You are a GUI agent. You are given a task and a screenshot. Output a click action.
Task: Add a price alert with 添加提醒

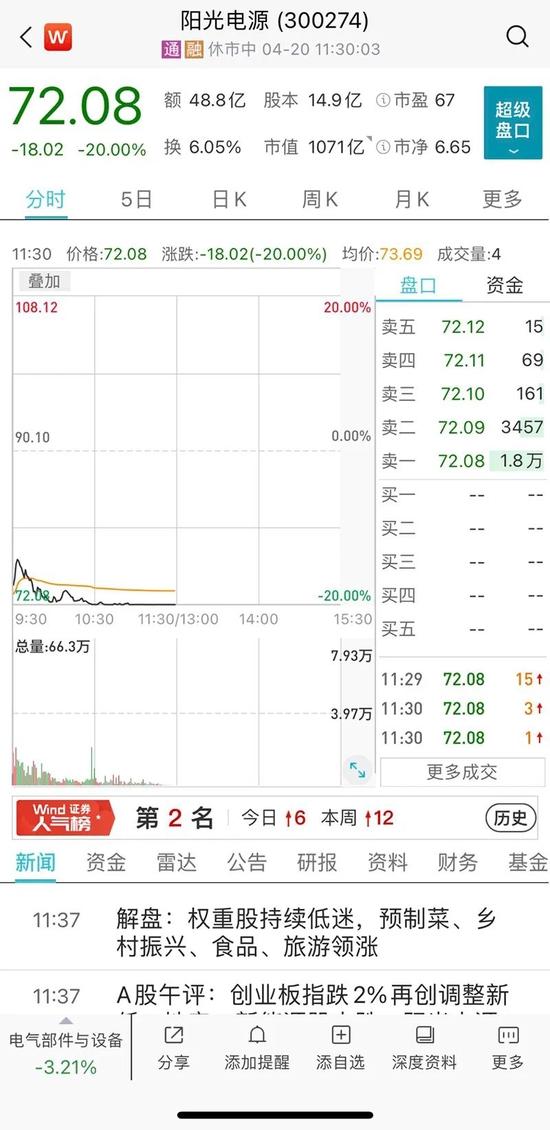coord(257,1048)
